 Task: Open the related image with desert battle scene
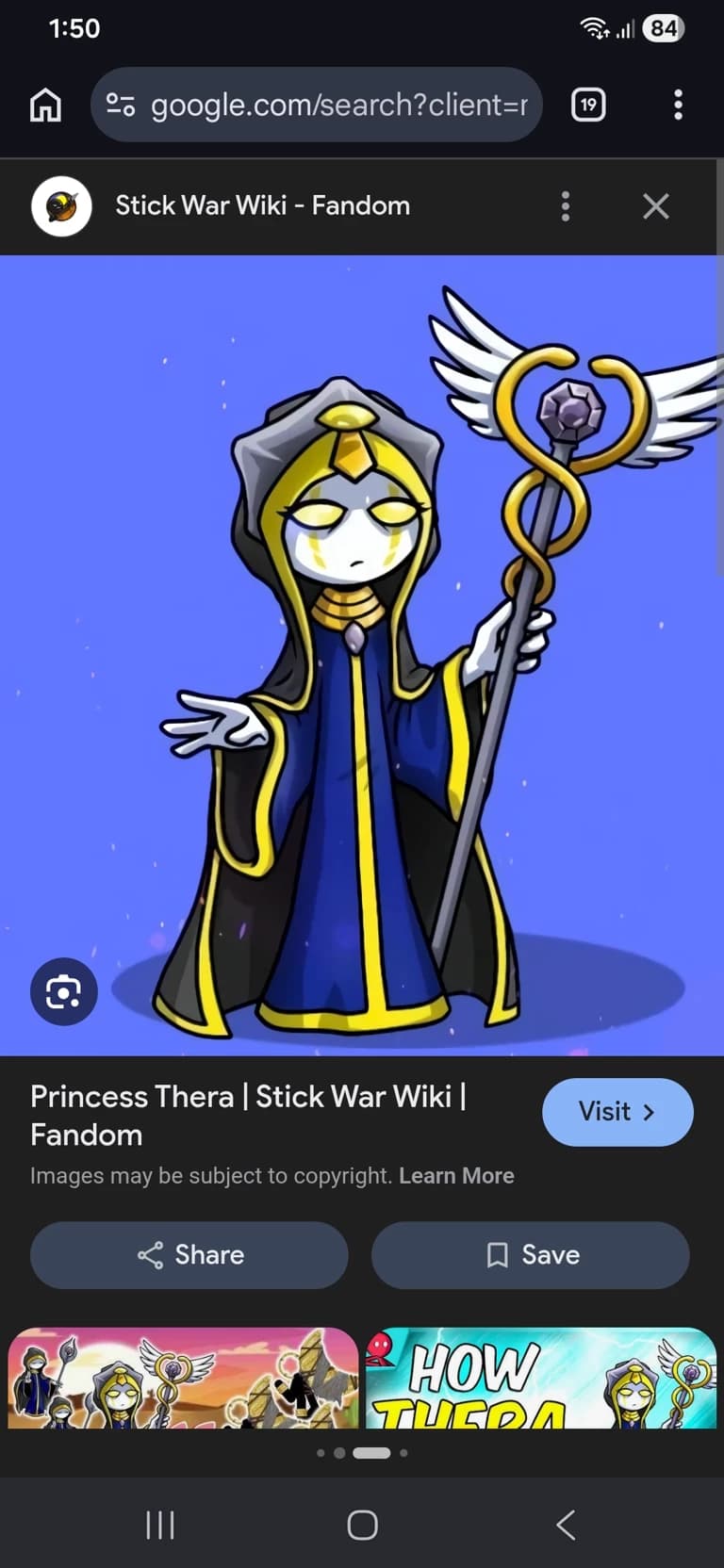coord(183,1378)
